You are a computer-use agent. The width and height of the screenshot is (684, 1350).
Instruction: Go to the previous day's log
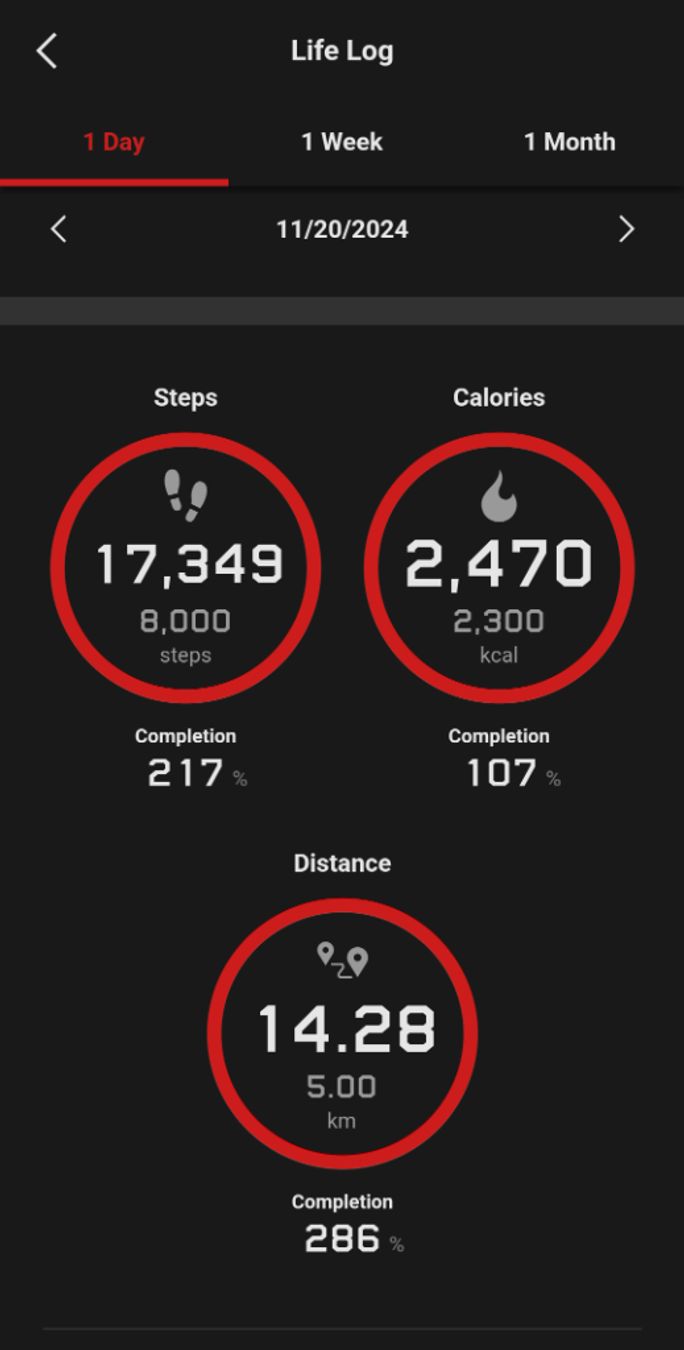(x=59, y=229)
